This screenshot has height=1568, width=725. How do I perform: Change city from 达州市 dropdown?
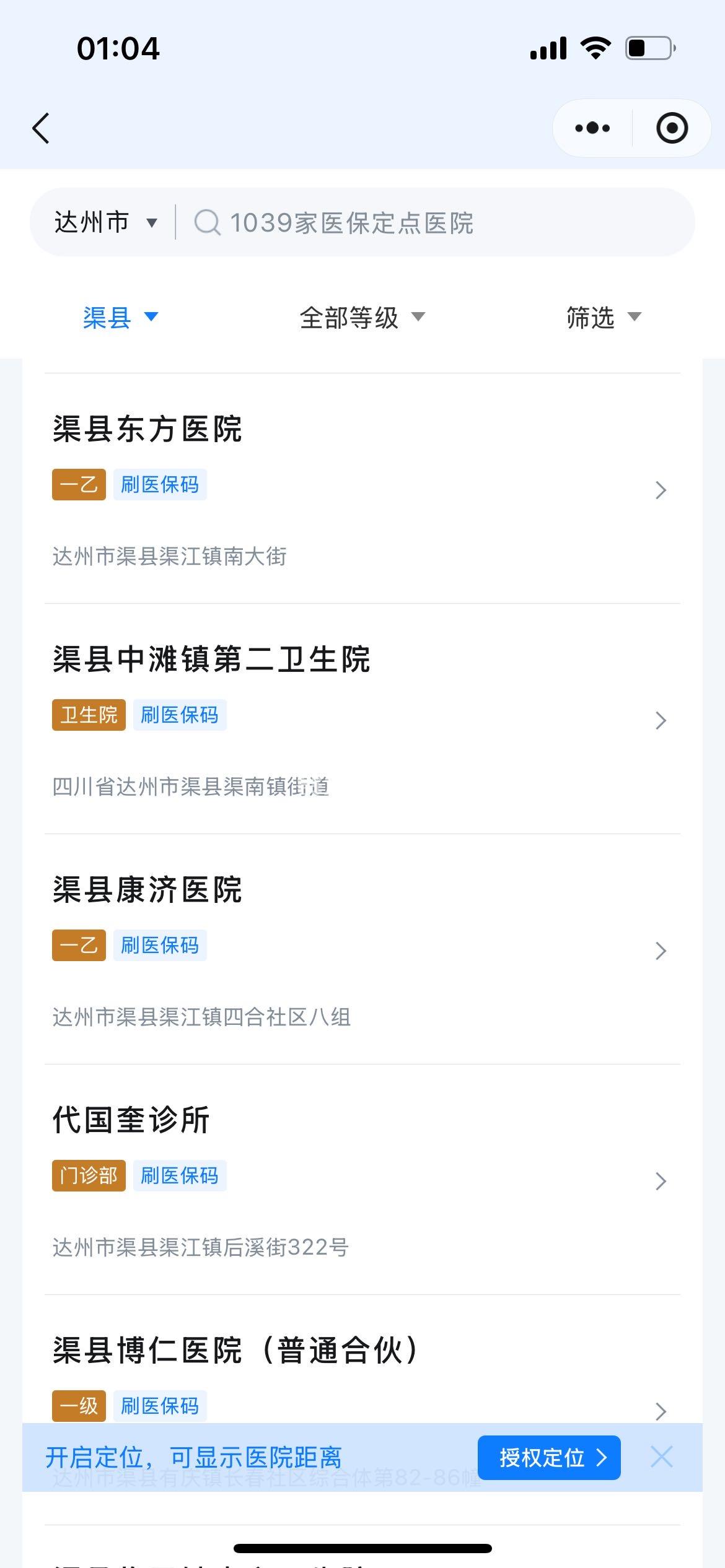[105, 222]
